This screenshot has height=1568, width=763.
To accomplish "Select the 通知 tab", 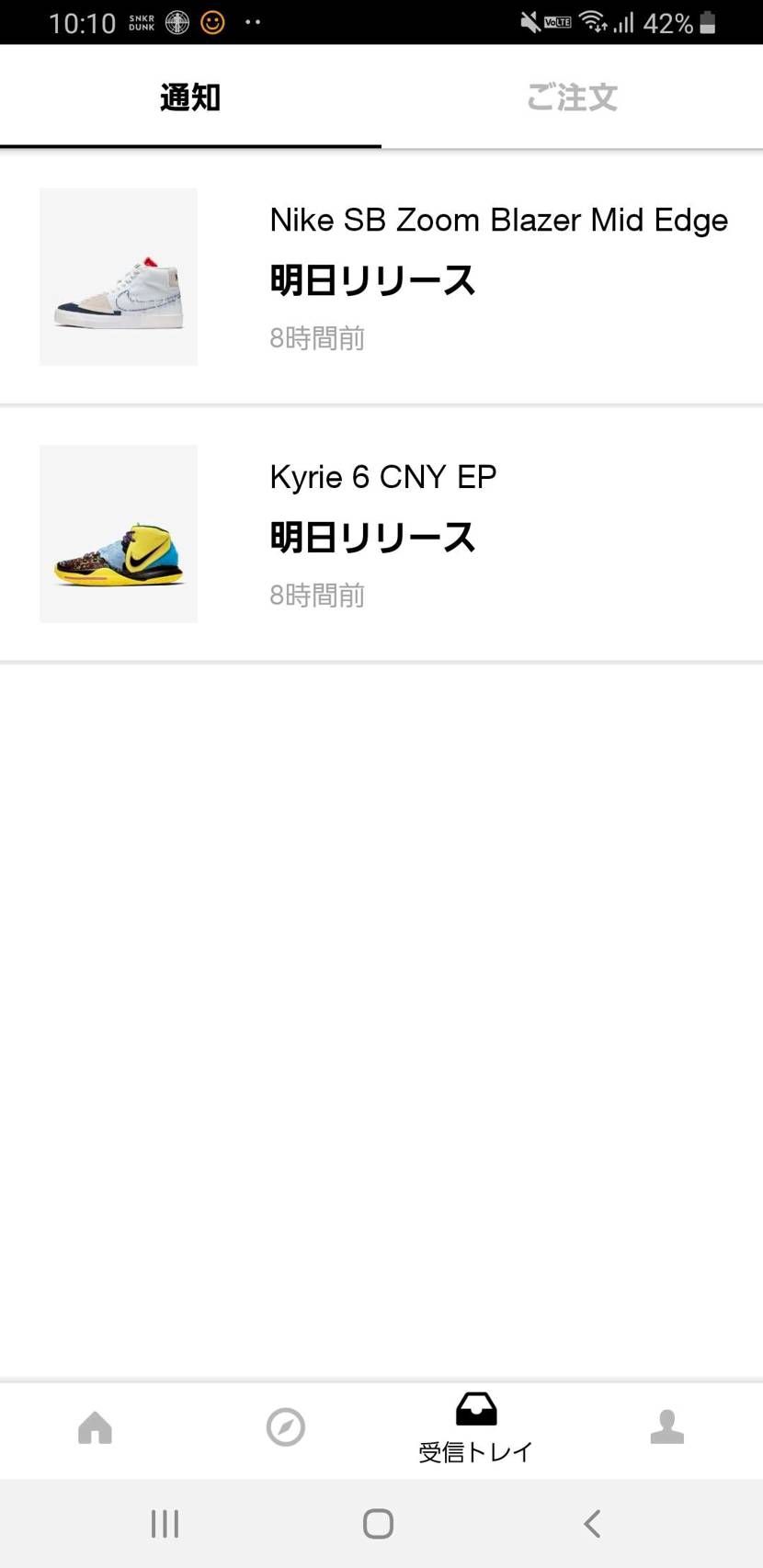I will pos(190,97).
